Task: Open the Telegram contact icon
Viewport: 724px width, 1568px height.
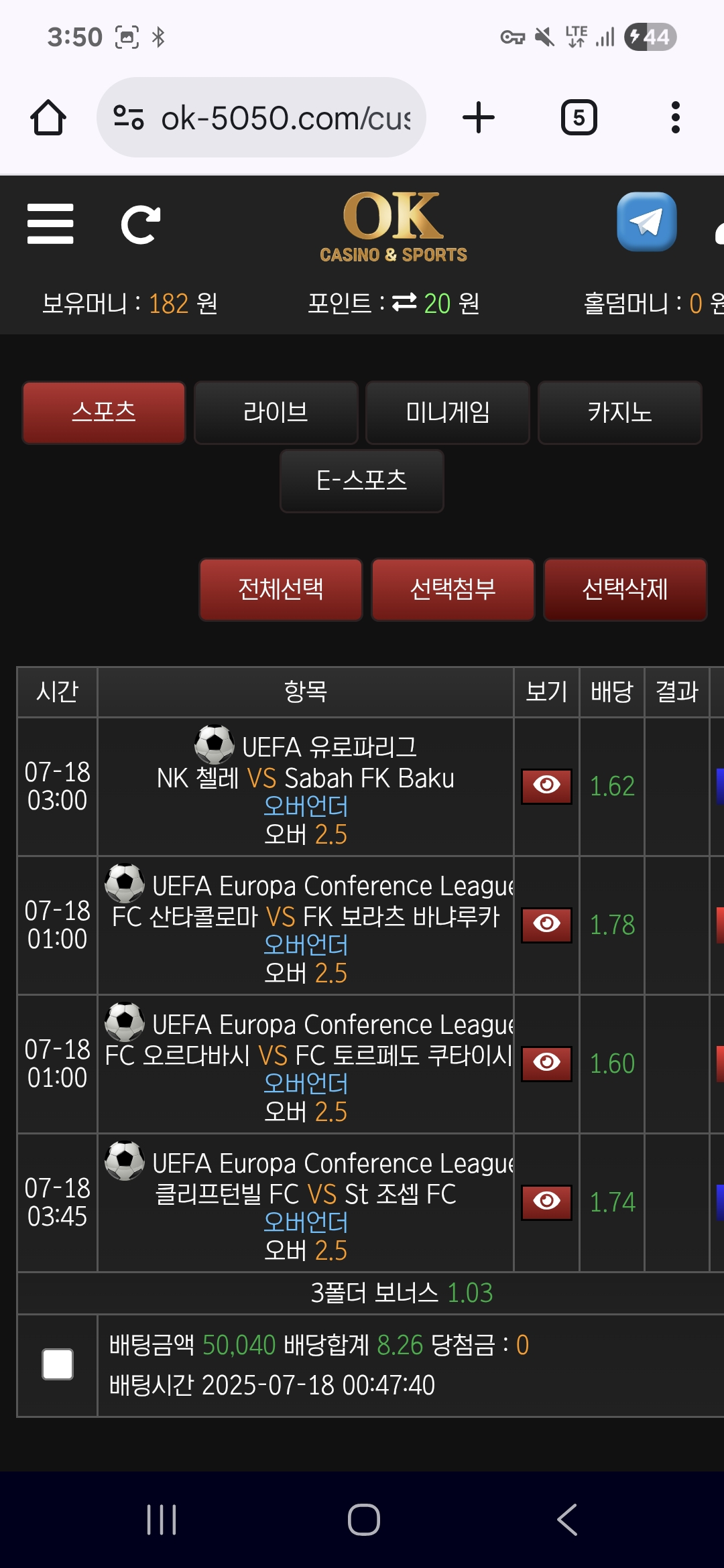Action: tap(646, 222)
